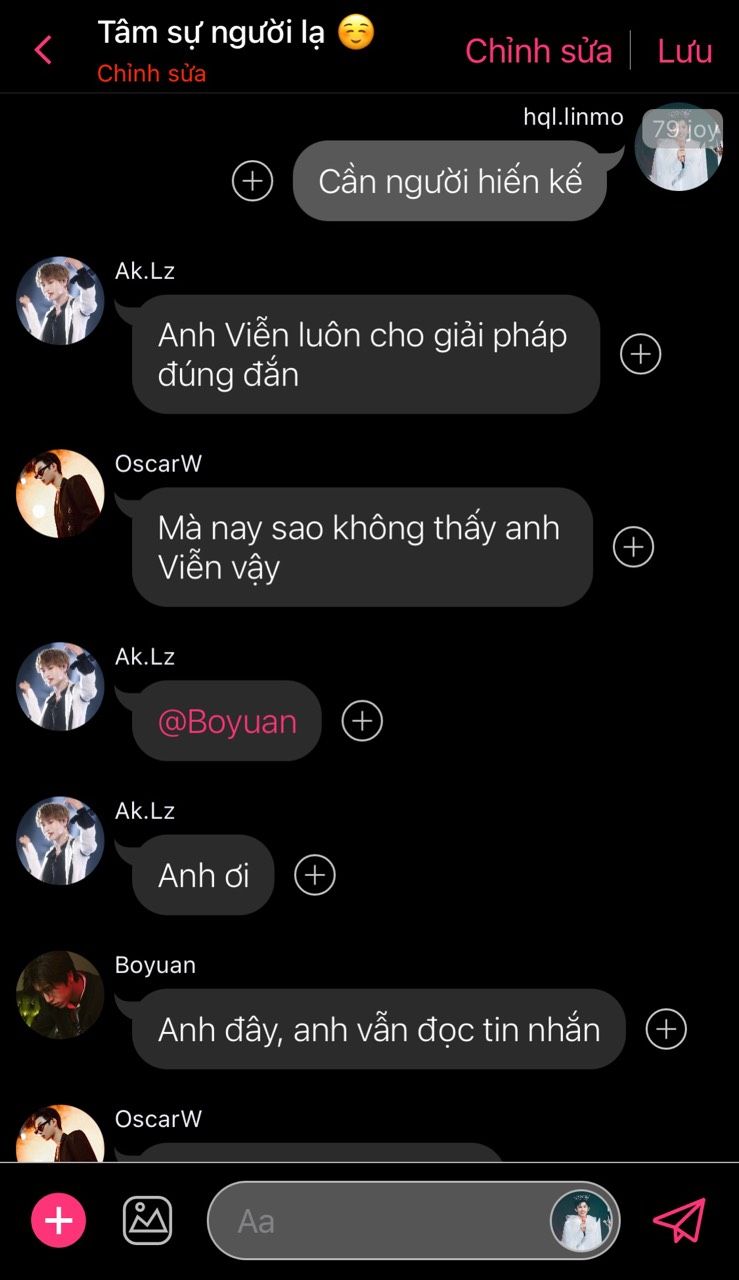Open the pink add button at bottom

click(x=59, y=1221)
